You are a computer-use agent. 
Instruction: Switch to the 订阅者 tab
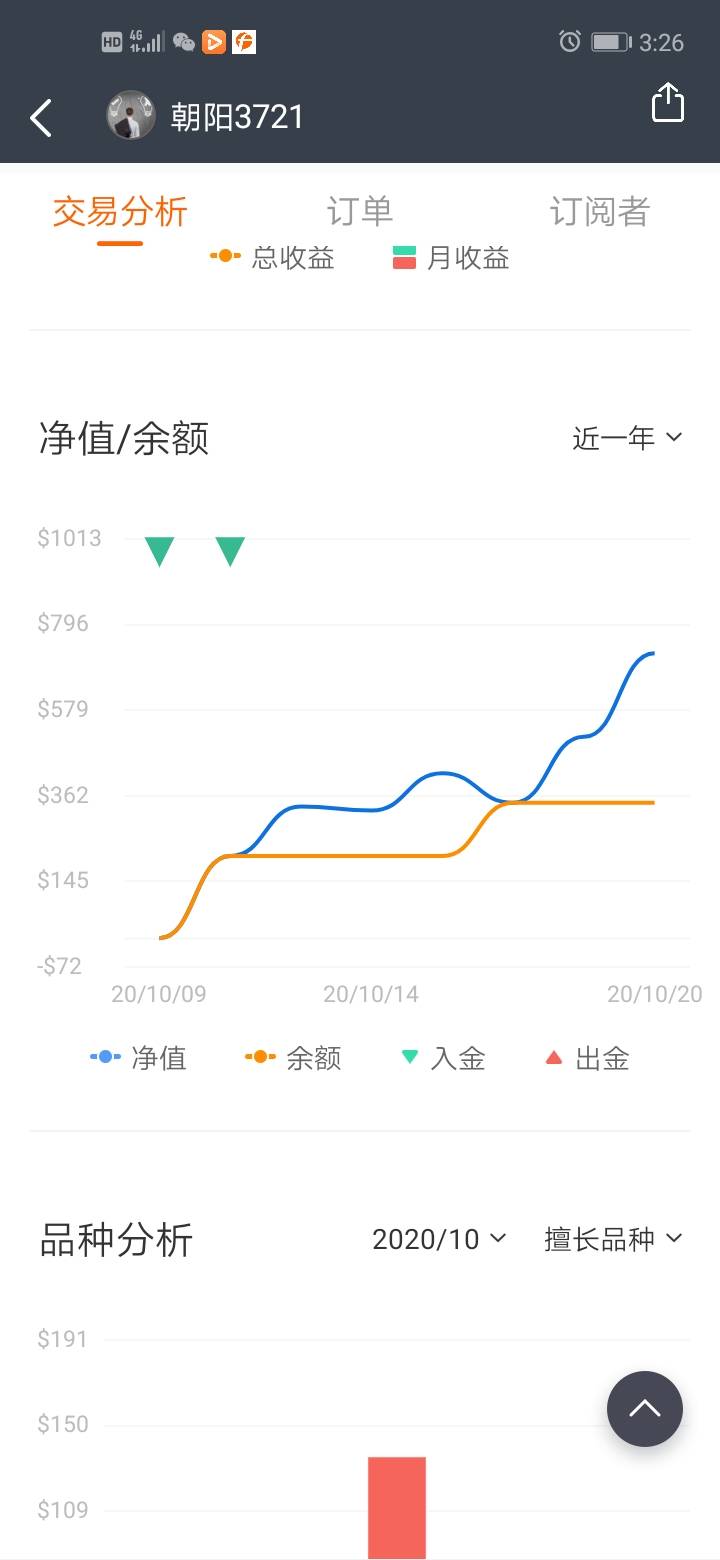600,211
